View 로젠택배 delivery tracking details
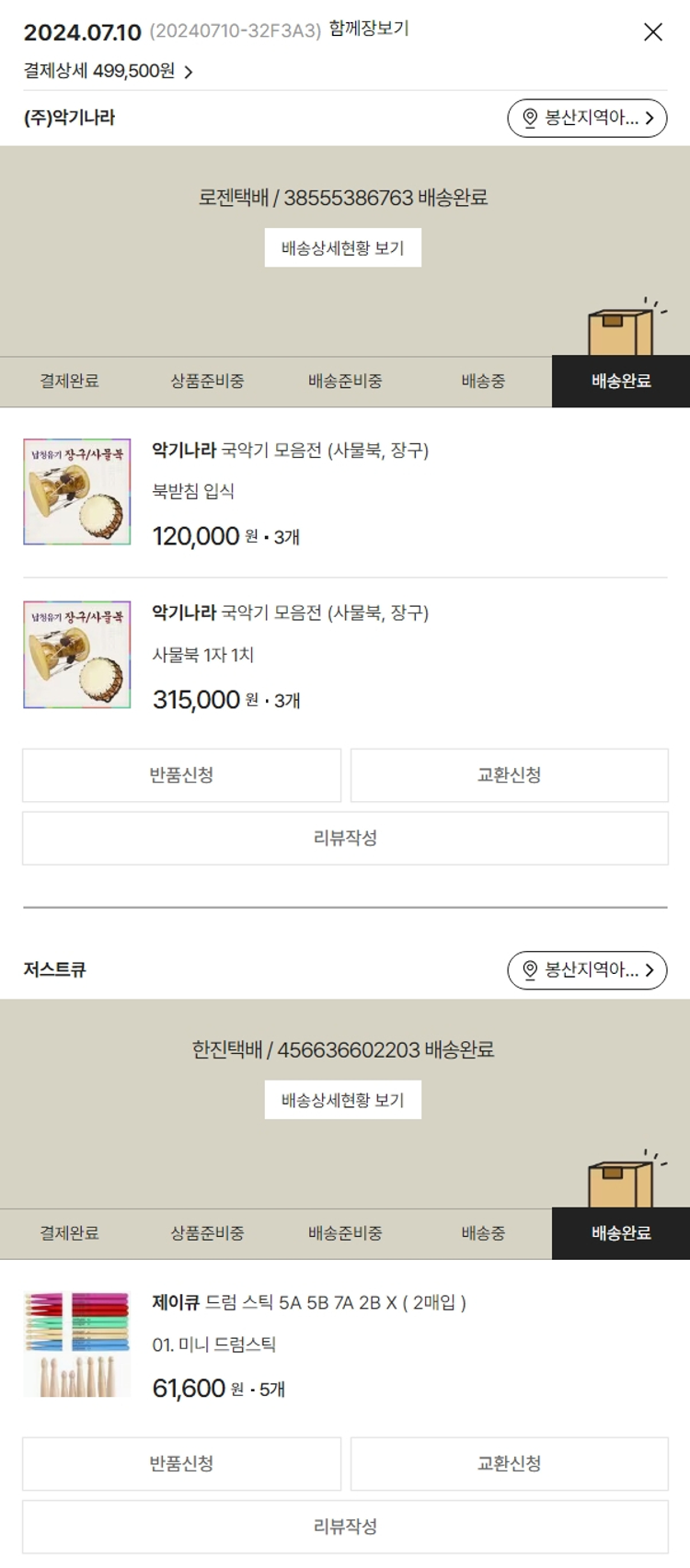The image size is (690, 1568). click(343, 248)
